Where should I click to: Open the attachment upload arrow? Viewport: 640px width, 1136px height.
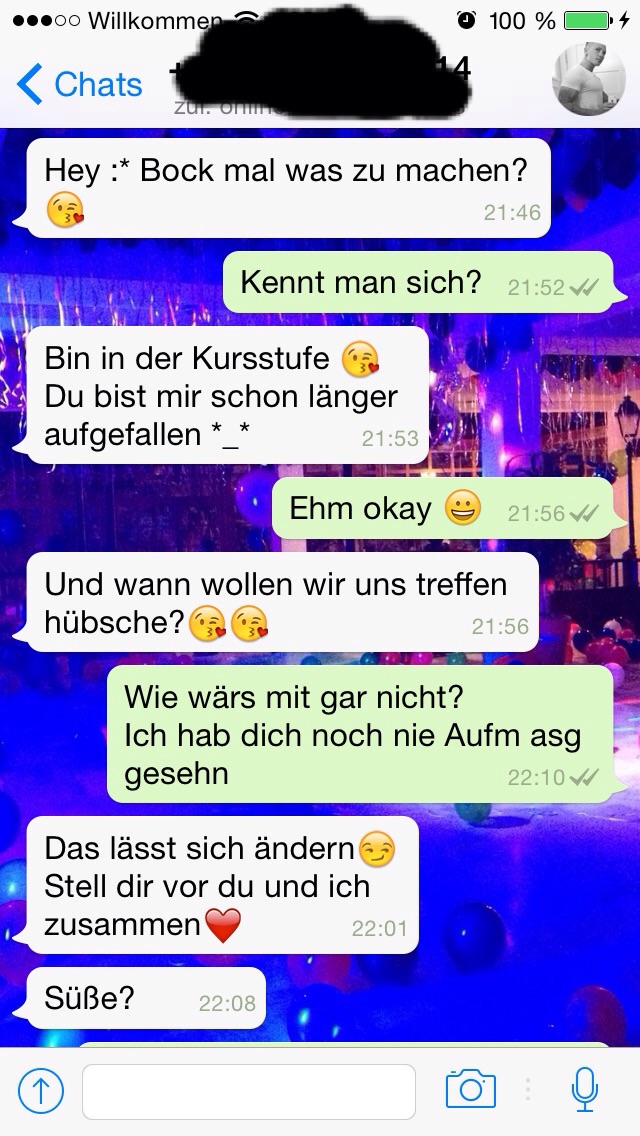tap(41, 1091)
